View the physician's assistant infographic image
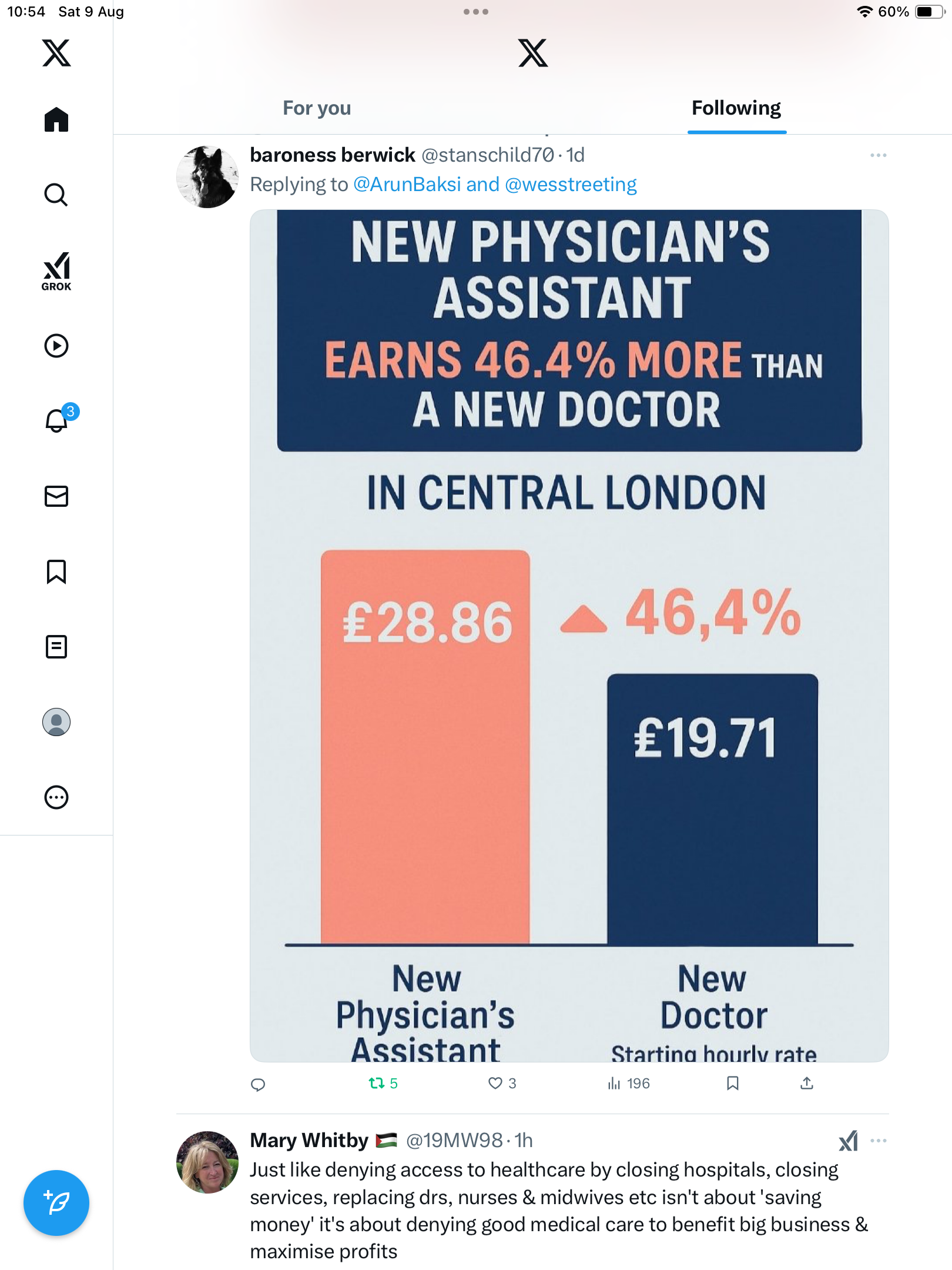952x1270 pixels. click(569, 635)
